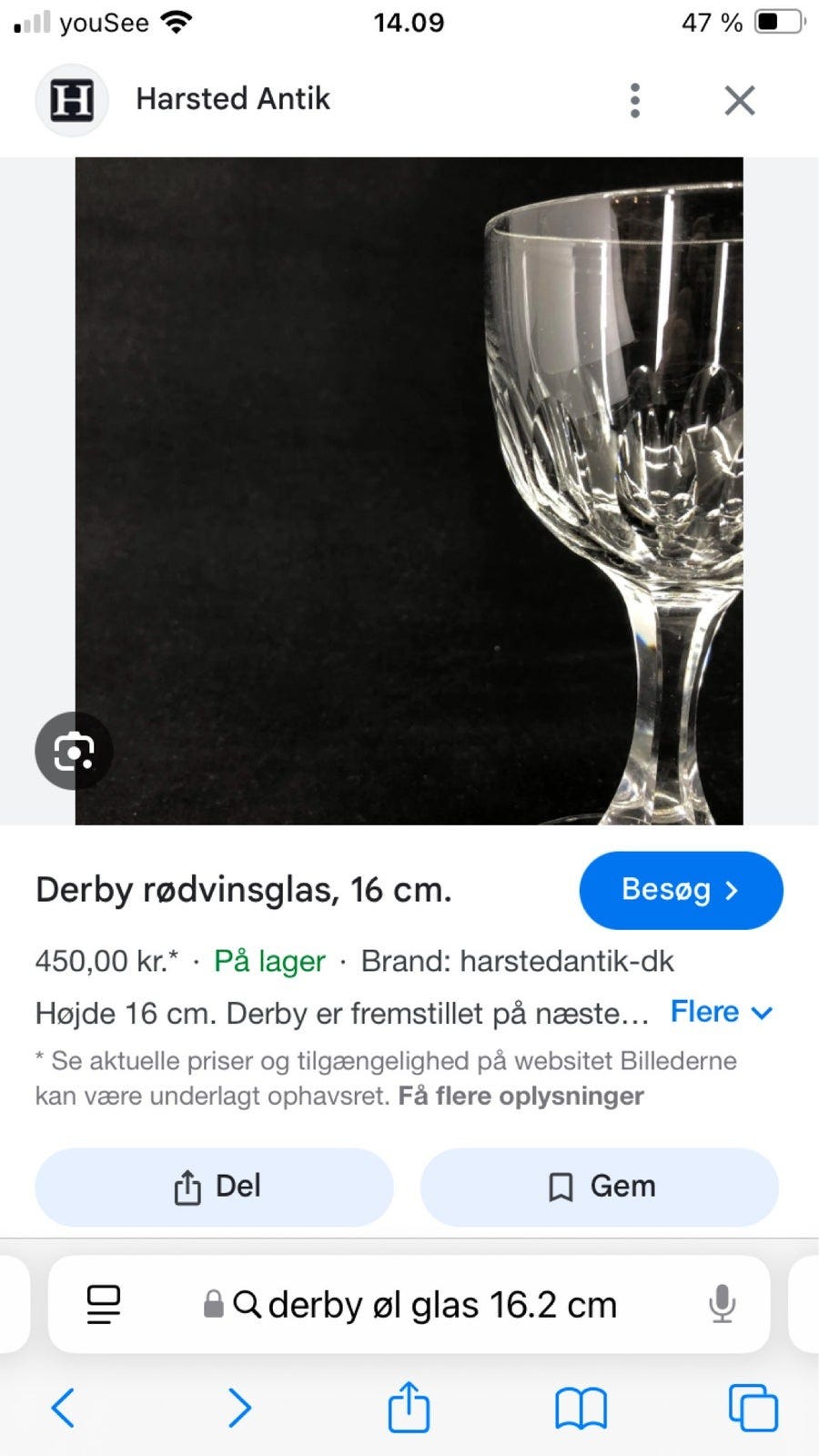Tap the microphone icon to voice search
The width and height of the screenshot is (819, 1456).
pyautogui.click(x=721, y=1303)
